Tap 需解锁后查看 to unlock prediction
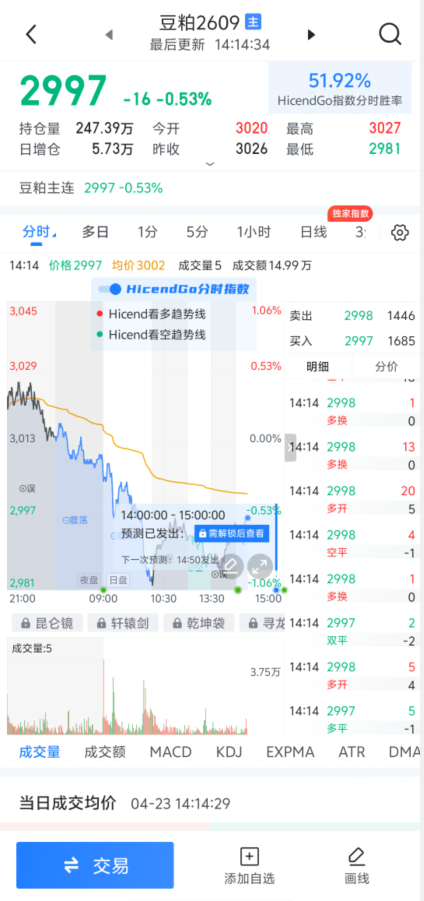The width and height of the screenshot is (424, 901). click(x=232, y=533)
